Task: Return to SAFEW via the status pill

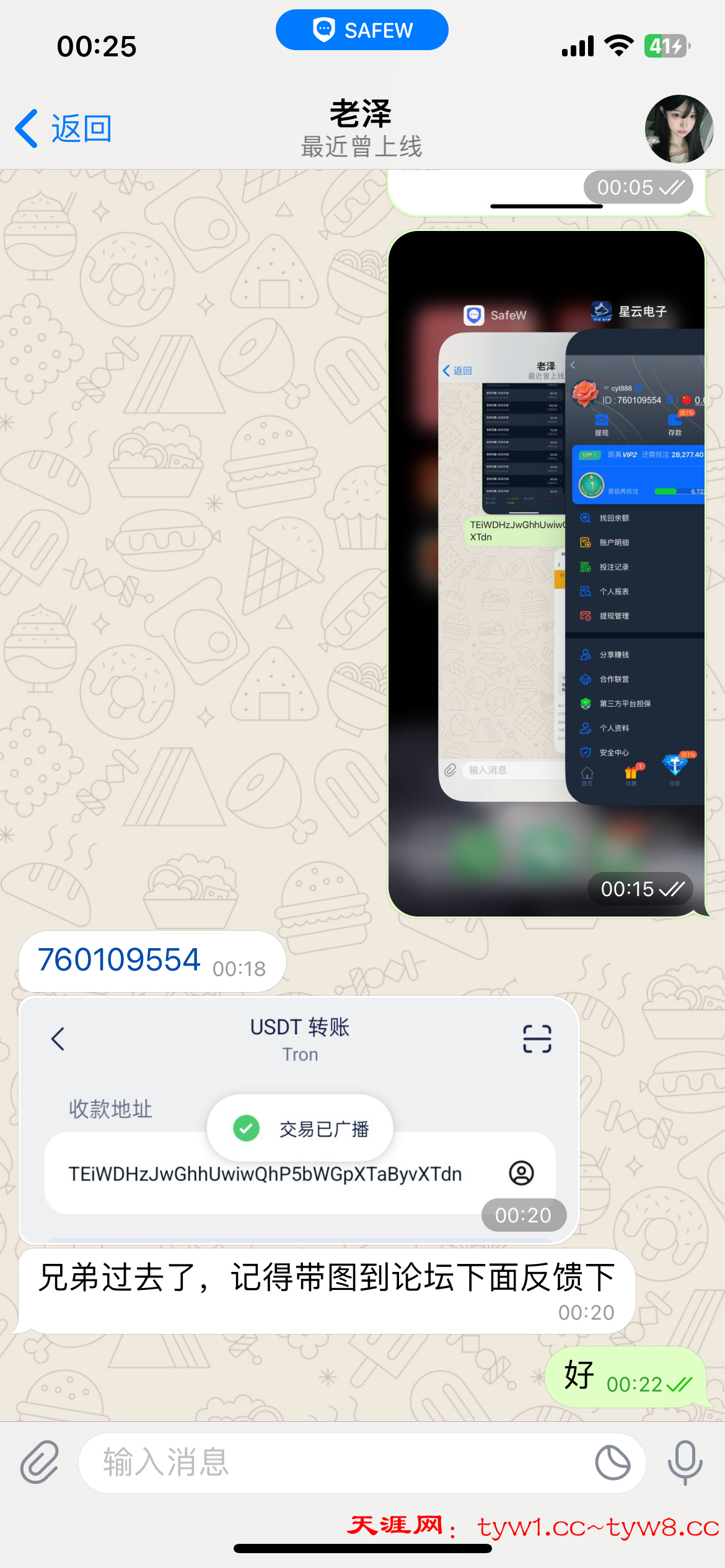Action: point(362,30)
